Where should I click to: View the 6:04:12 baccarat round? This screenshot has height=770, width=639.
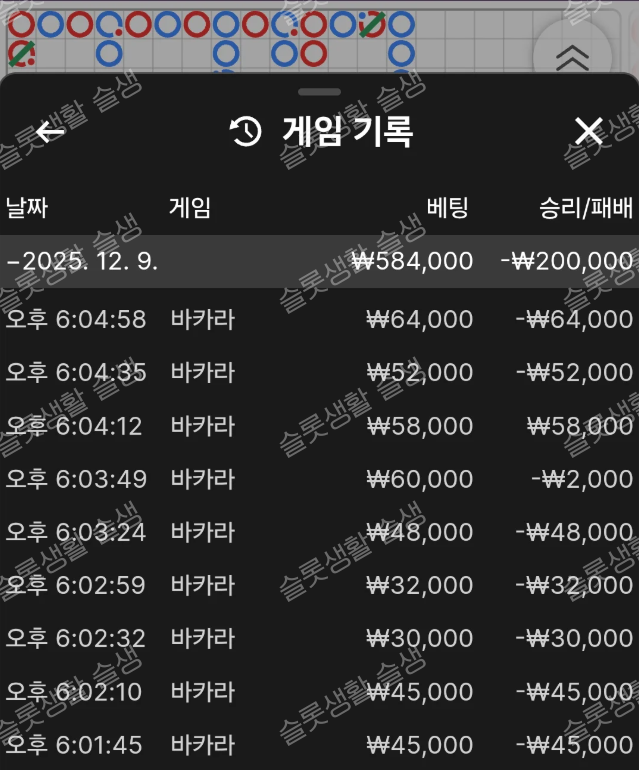tap(319, 426)
